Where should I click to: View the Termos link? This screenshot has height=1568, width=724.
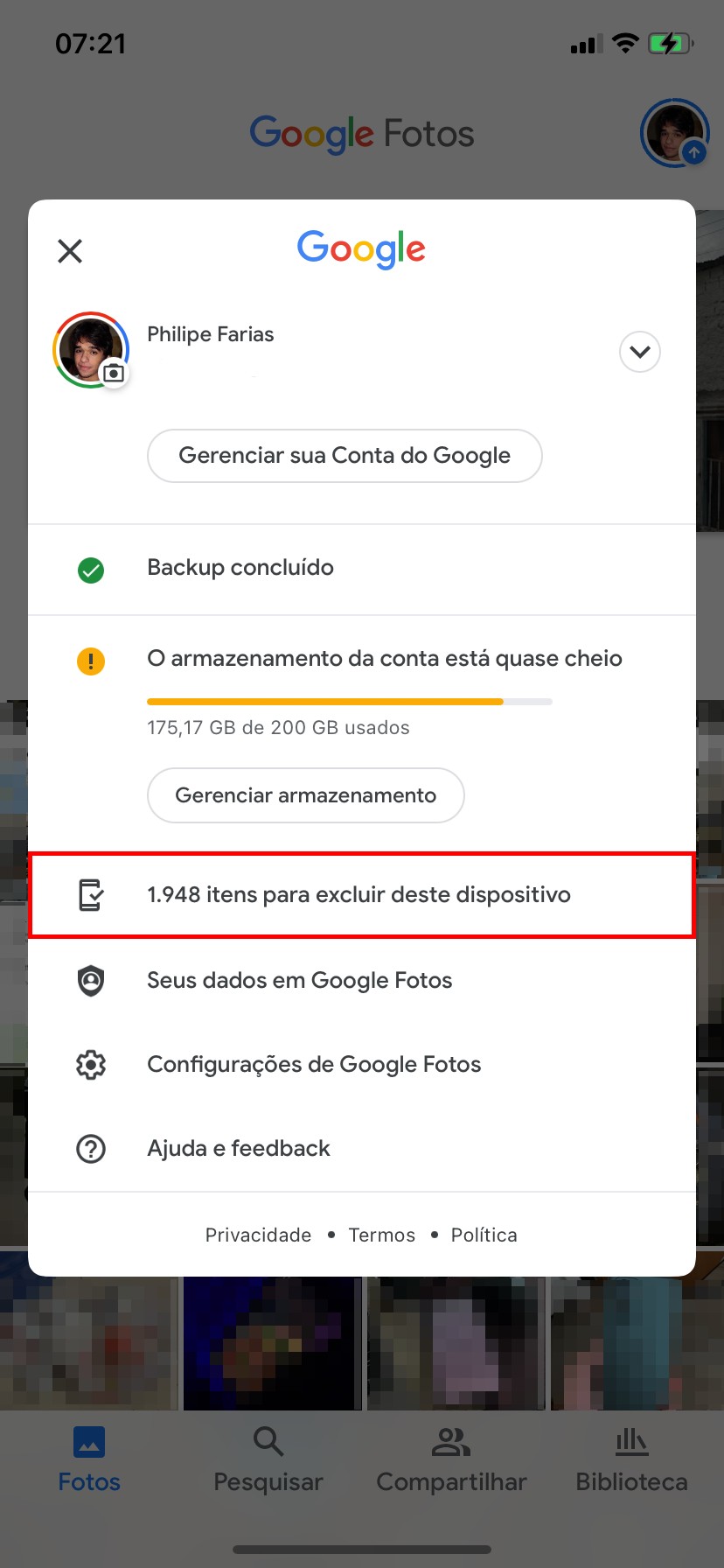382,1235
